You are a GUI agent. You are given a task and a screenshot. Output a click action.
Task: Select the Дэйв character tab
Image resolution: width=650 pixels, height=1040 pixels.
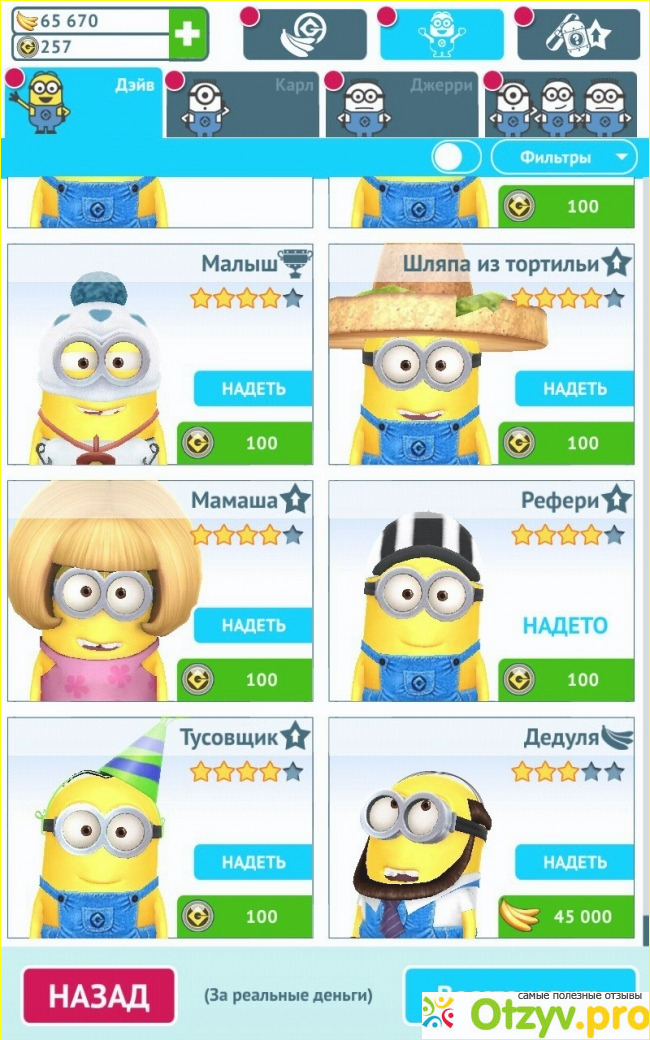[x=83, y=103]
